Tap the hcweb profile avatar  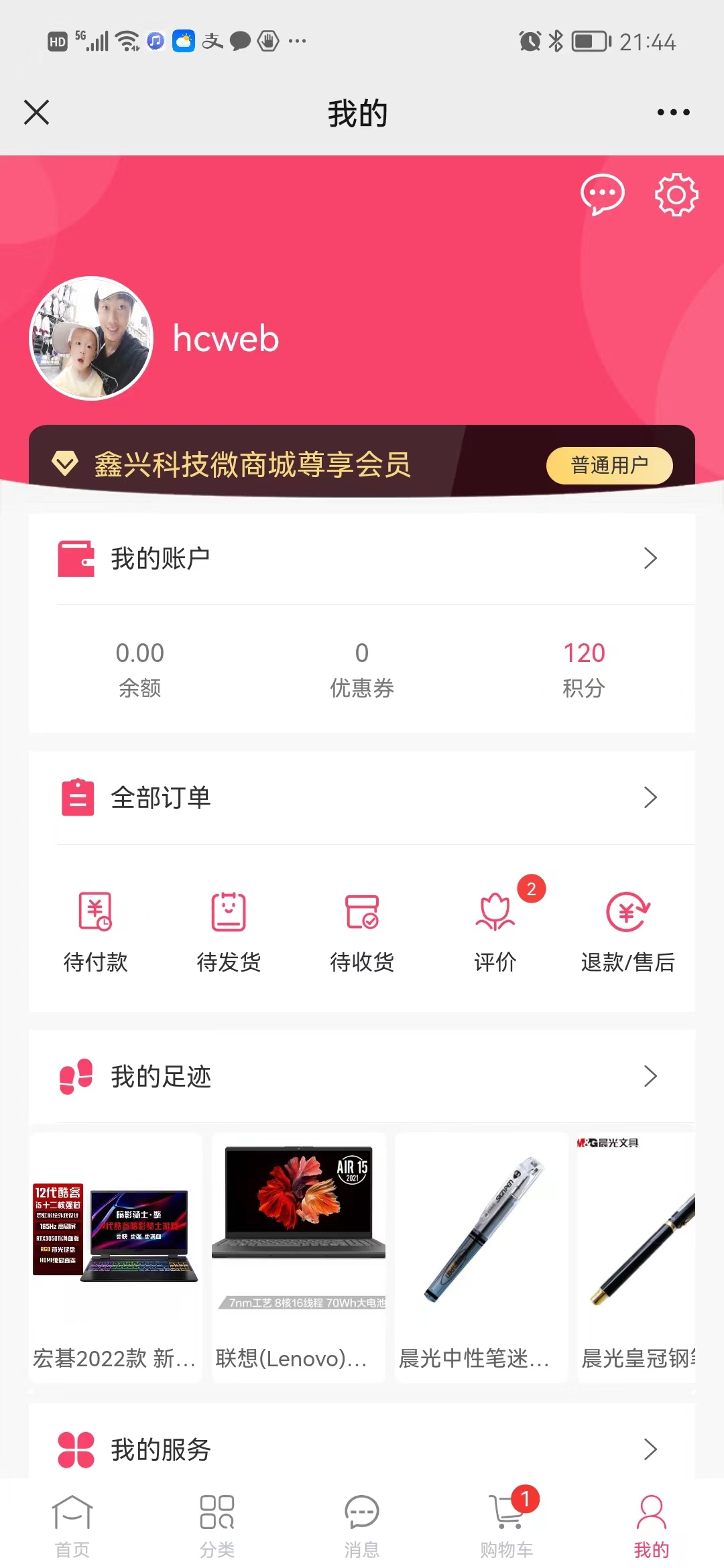coord(91,338)
